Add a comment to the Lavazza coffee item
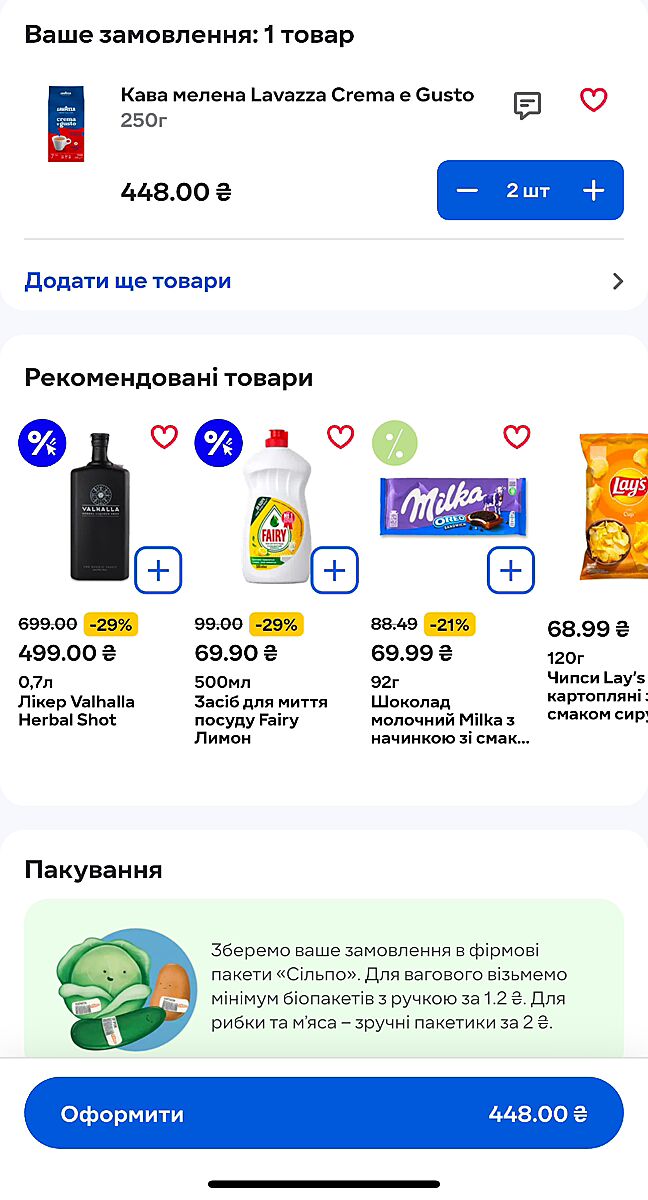Viewport: 648px width, 1200px height. 527,104
